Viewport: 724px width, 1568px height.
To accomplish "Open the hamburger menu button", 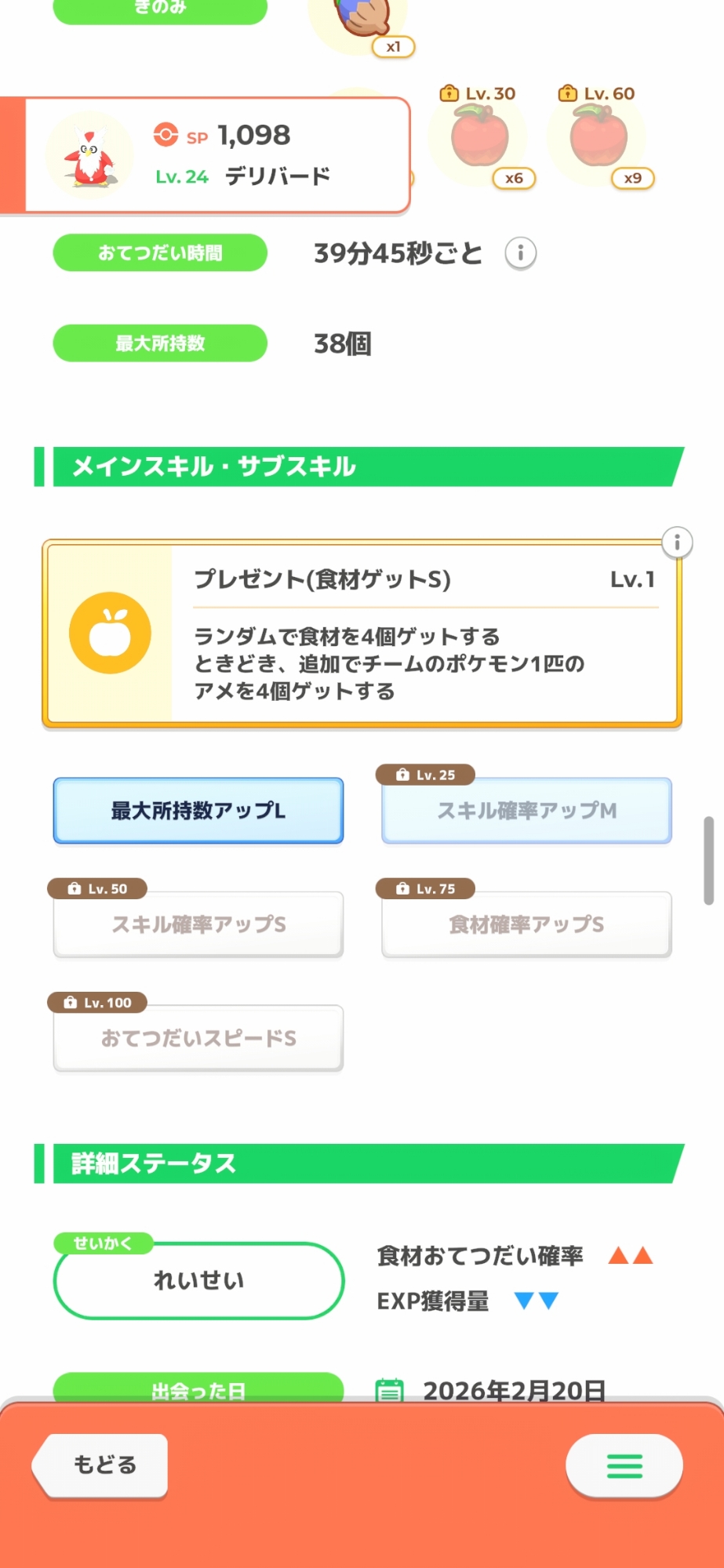I will coord(624,1465).
